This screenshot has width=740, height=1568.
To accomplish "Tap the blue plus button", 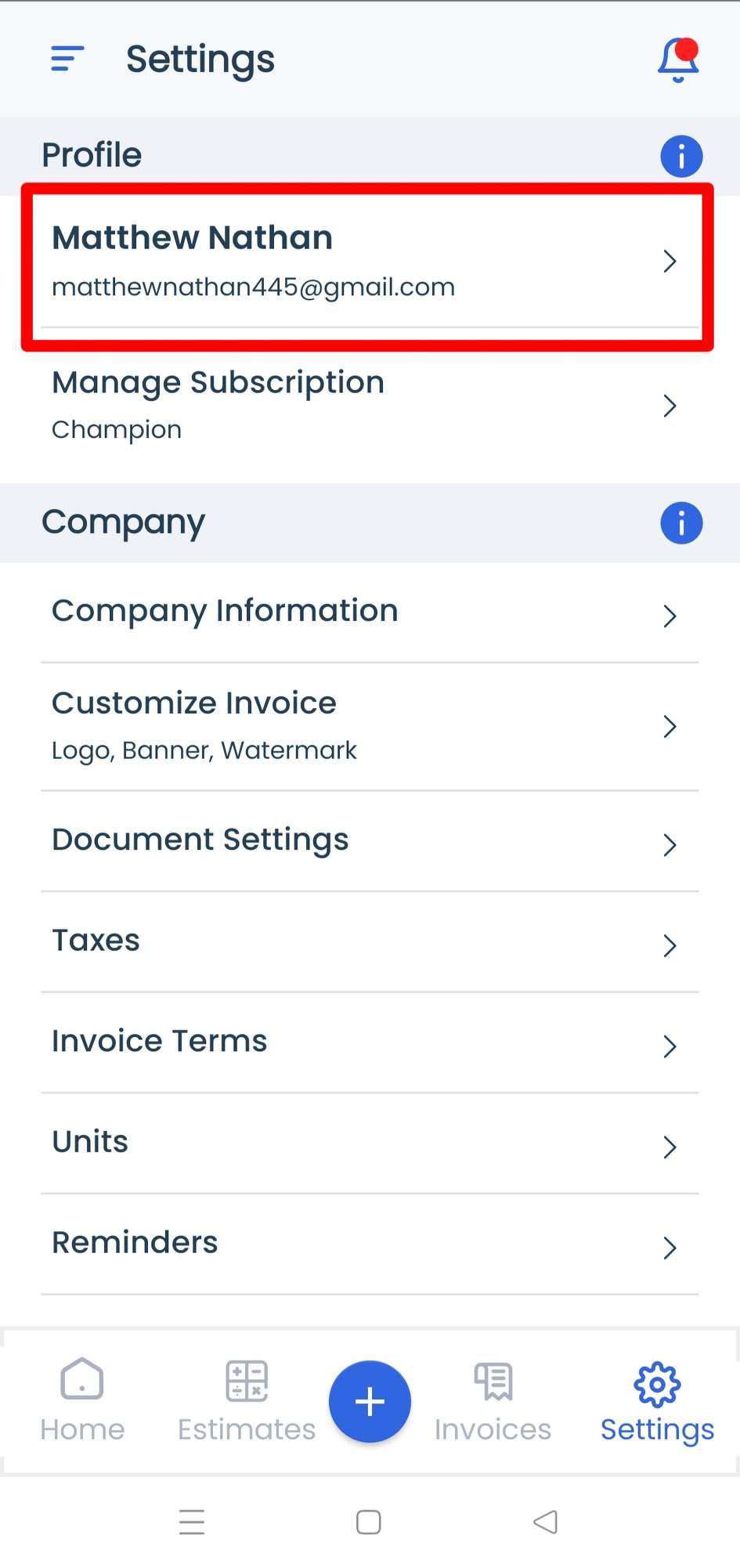I will pos(370,1400).
